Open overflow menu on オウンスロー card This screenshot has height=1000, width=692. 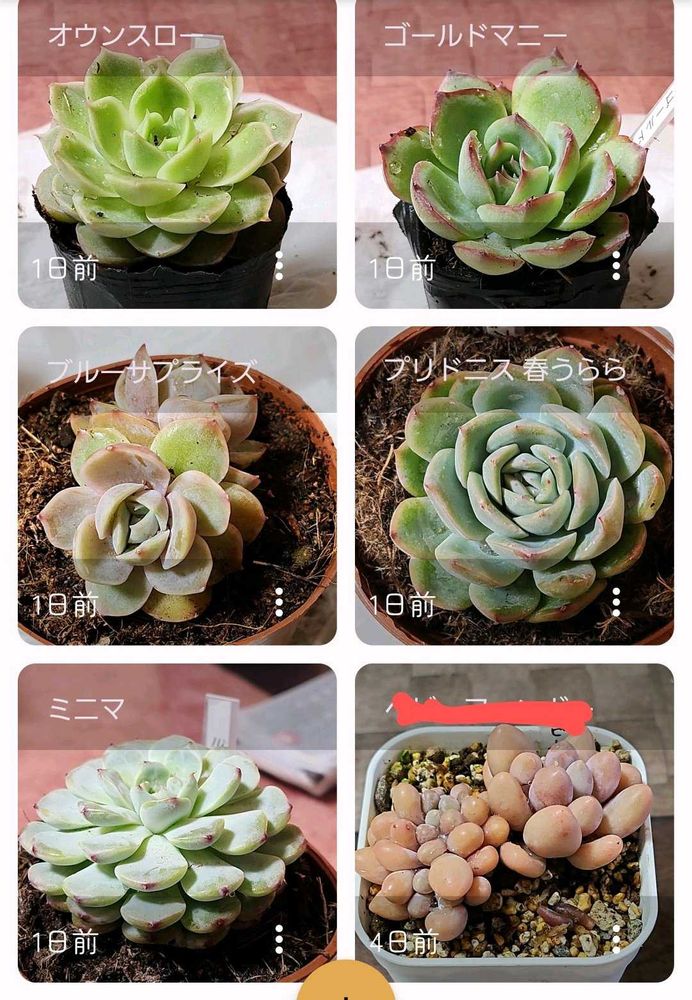click(279, 266)
